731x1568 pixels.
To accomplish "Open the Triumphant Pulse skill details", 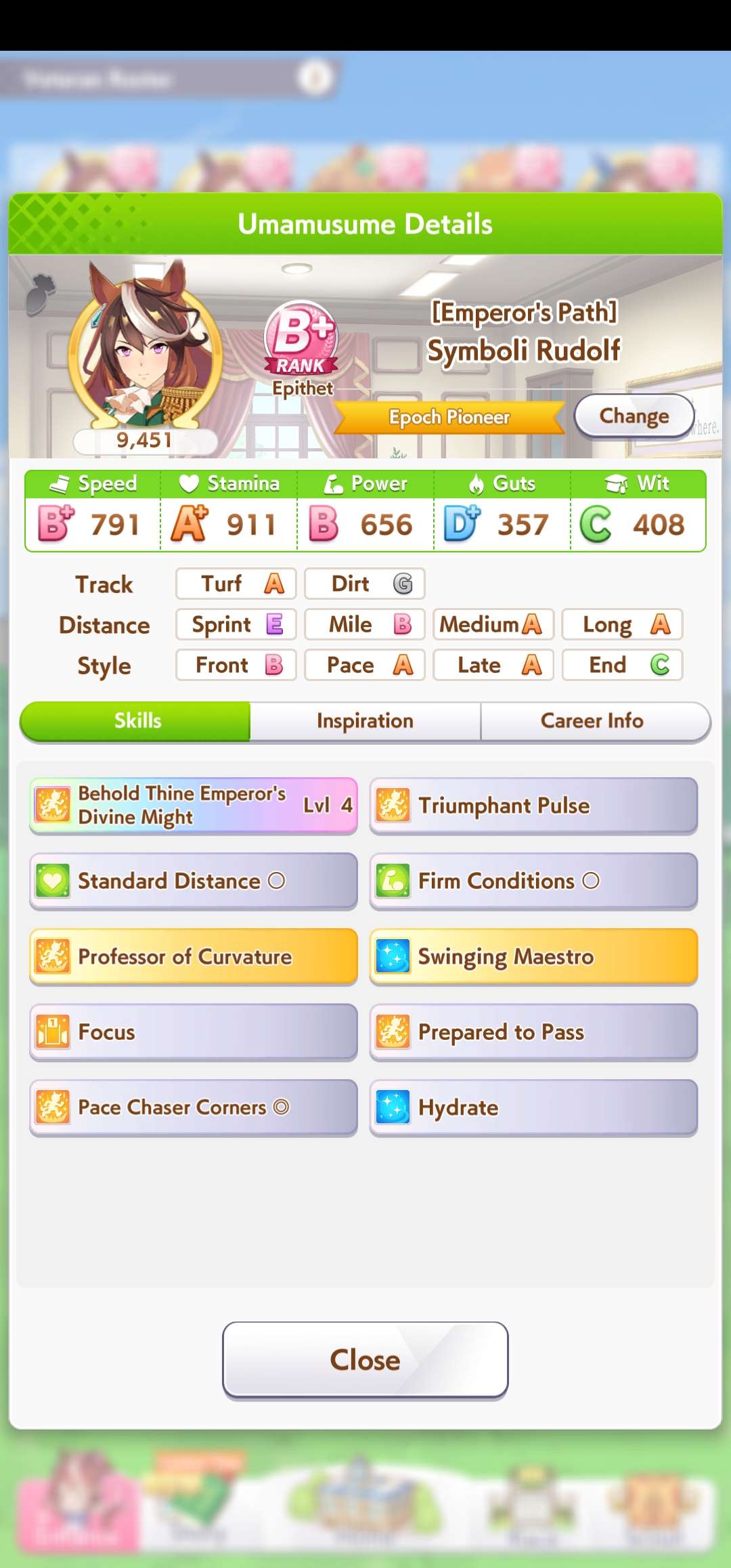I will click(533, 805).
